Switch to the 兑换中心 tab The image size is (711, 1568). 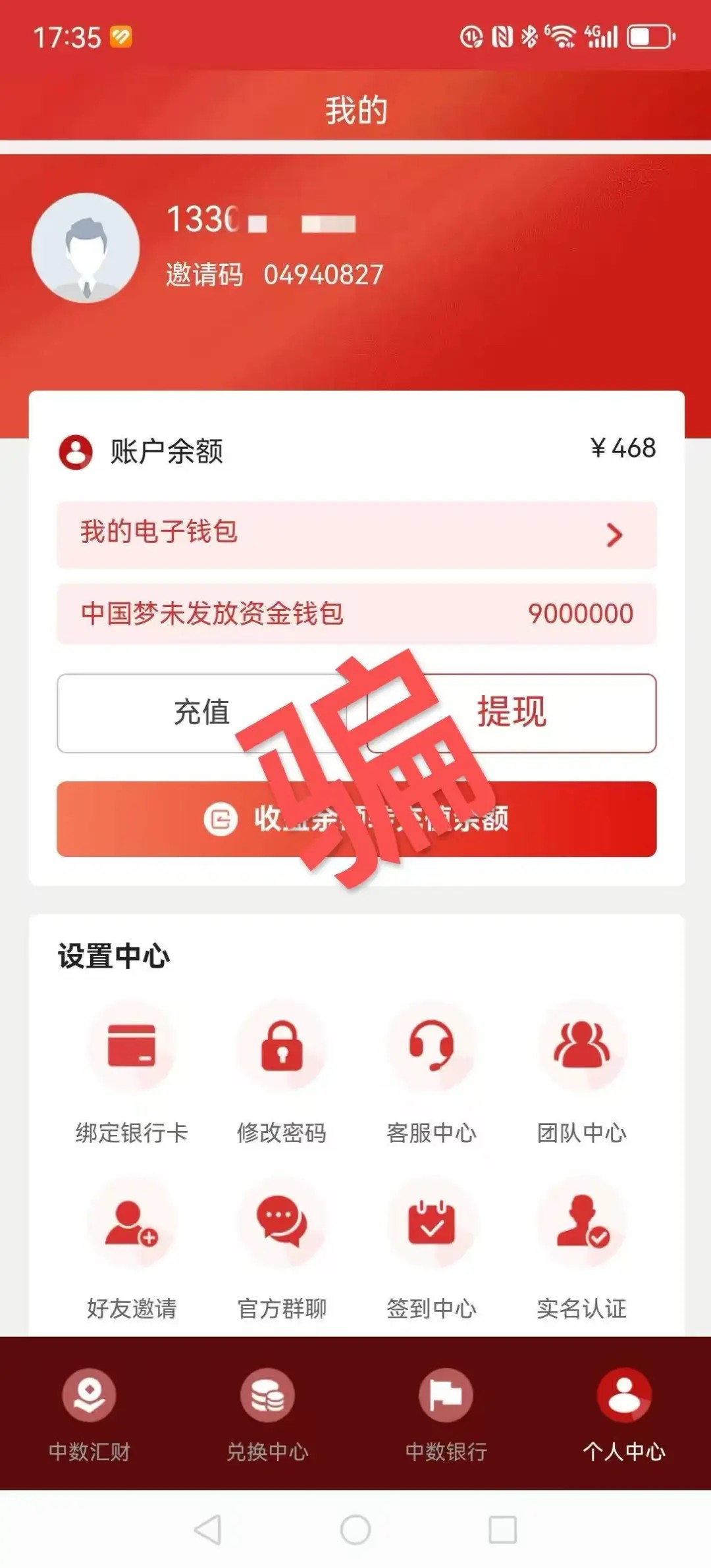[x=267, y=1413]
